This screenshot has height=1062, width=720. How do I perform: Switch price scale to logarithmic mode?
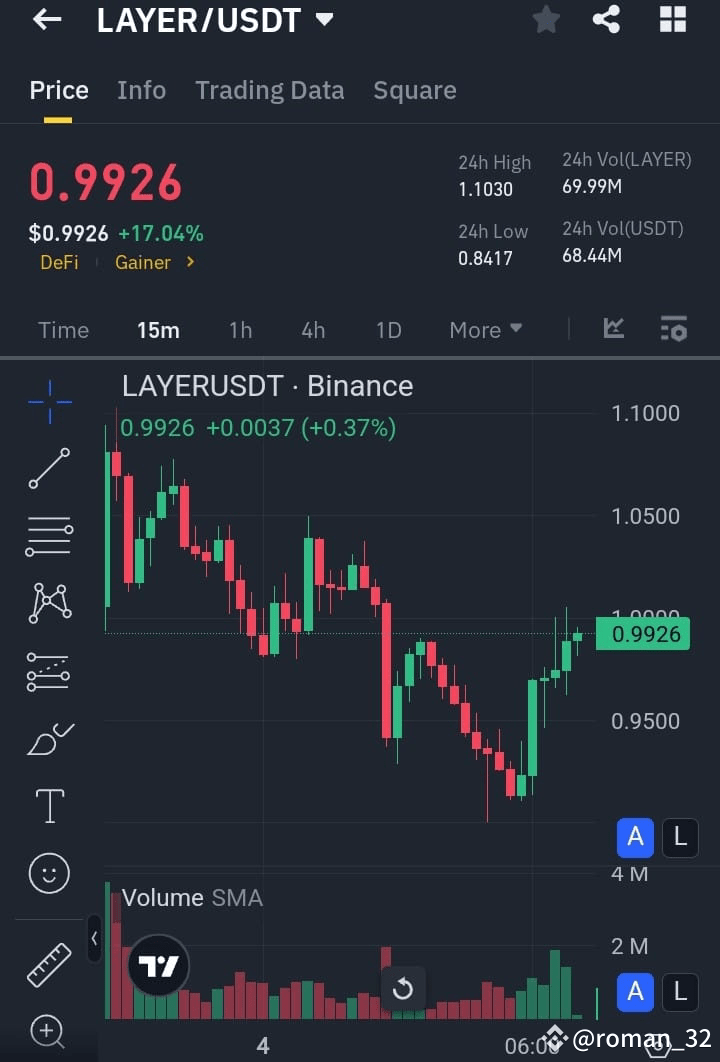coord(680,838)
